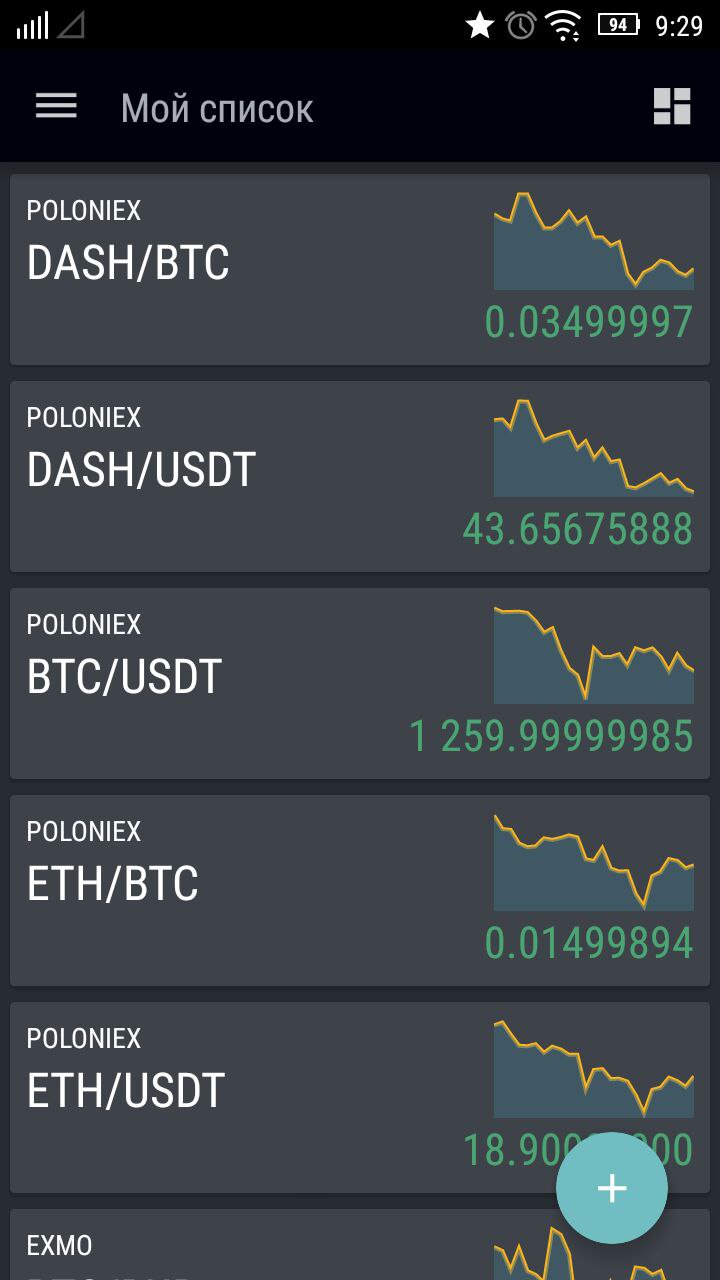Image resolution: width=720 pixels, height=1280 pixels.
Task: Select the Poloniex ETH/BTC card
Action: tap(360, 891)
